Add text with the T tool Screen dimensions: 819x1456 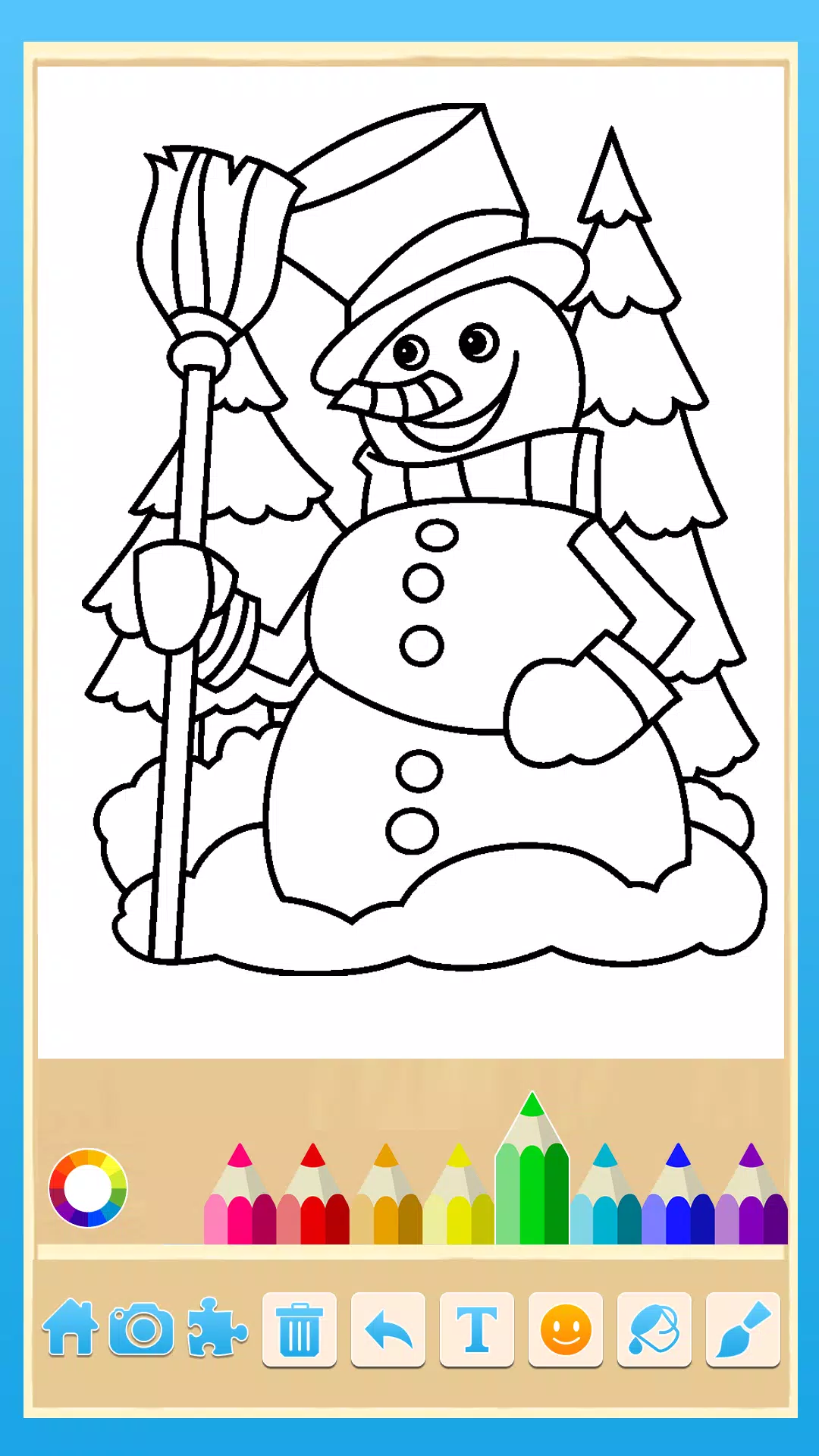tap(477, 1329)
